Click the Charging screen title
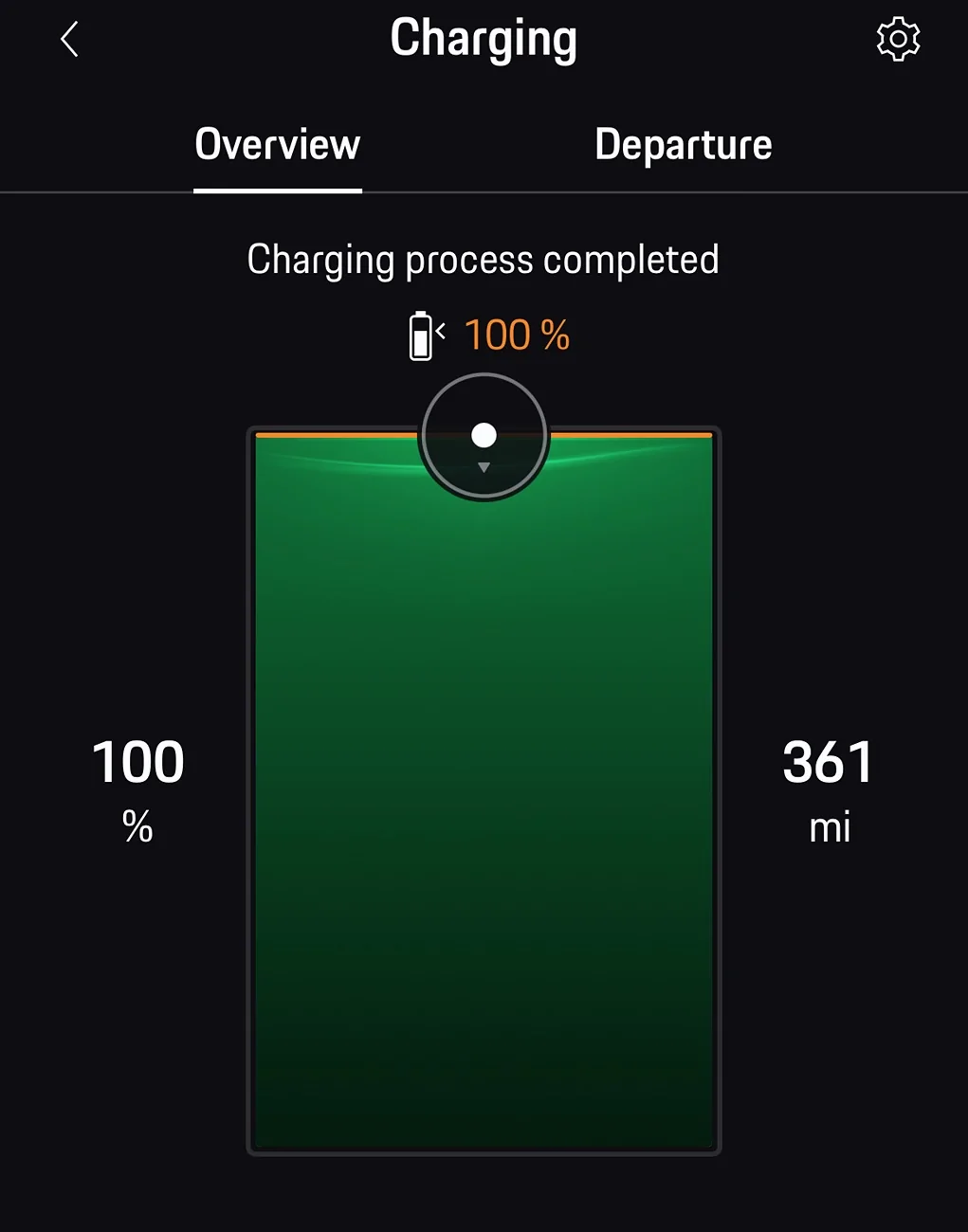The image size is (968, 1232). coord(484,38)
